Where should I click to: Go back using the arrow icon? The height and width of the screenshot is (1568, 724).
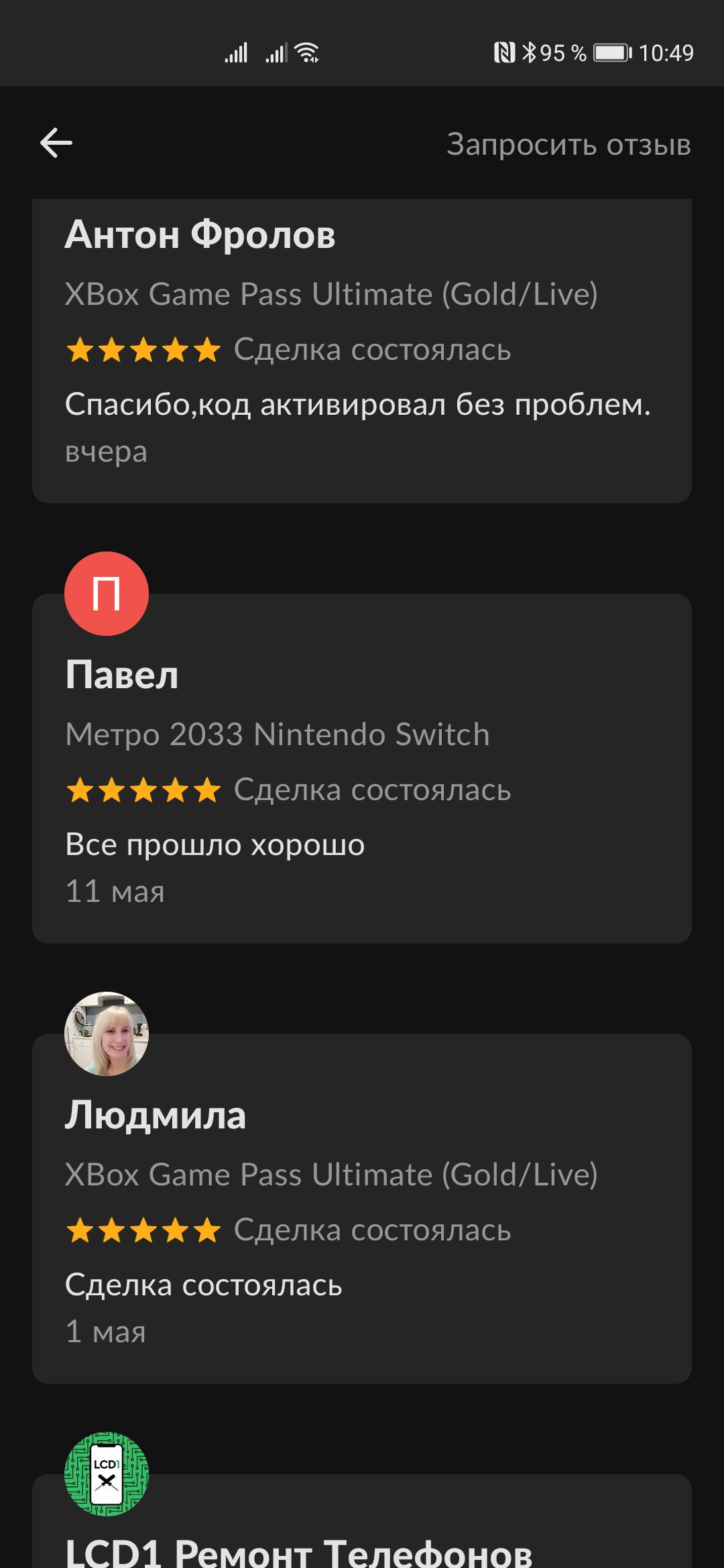coord(56,143)
